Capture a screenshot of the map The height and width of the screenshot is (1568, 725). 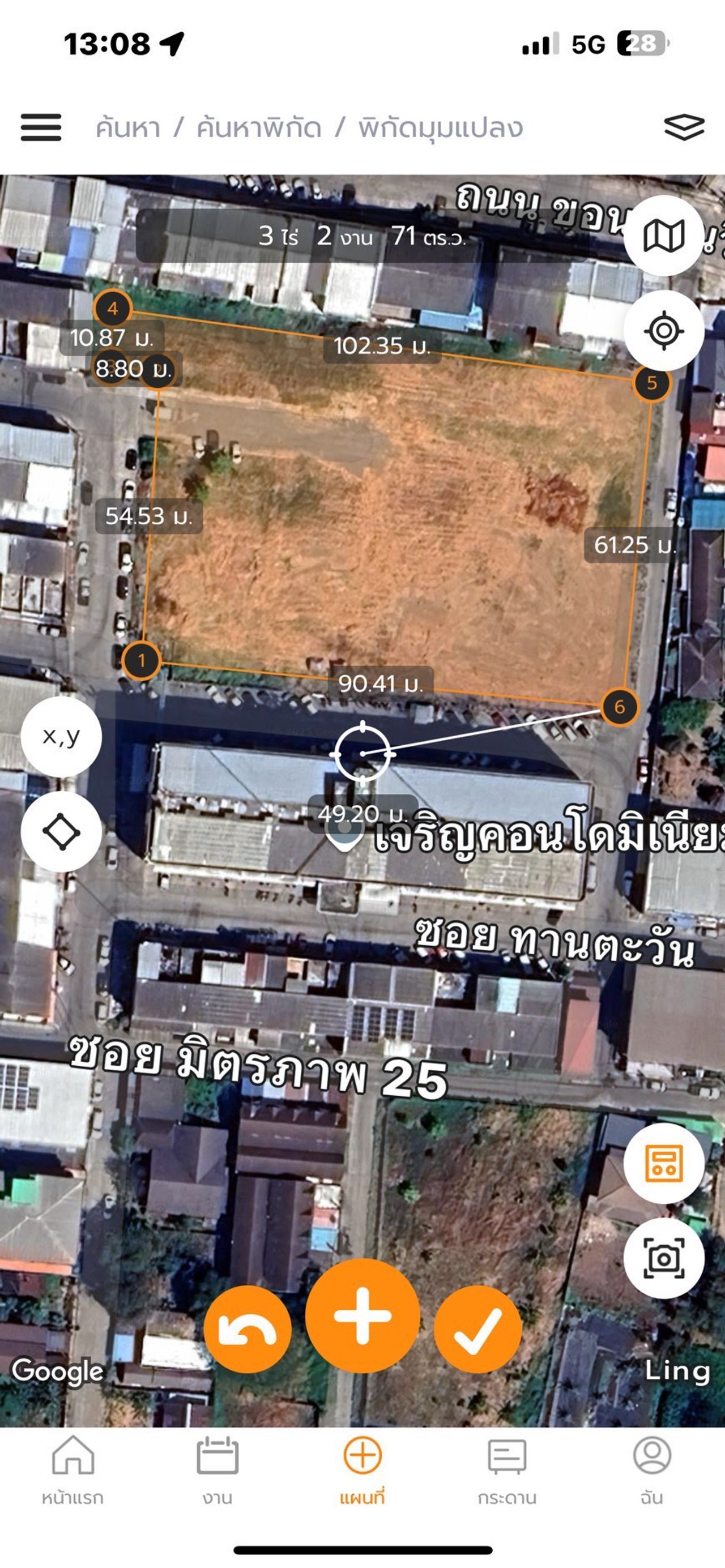[x=663, y=1258]
